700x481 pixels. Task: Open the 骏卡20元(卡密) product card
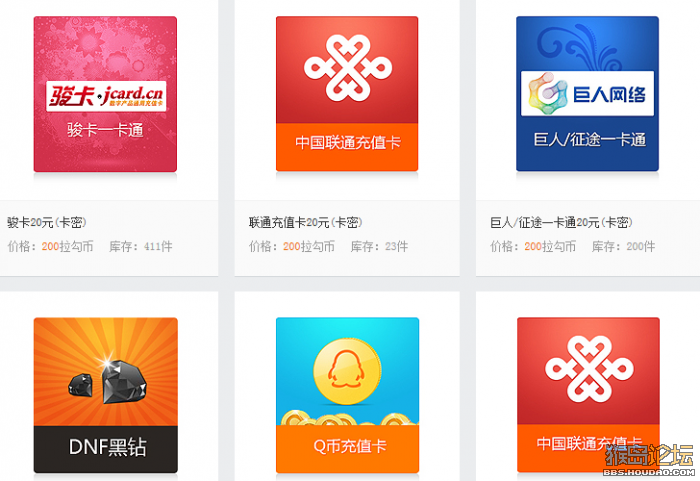105,93
